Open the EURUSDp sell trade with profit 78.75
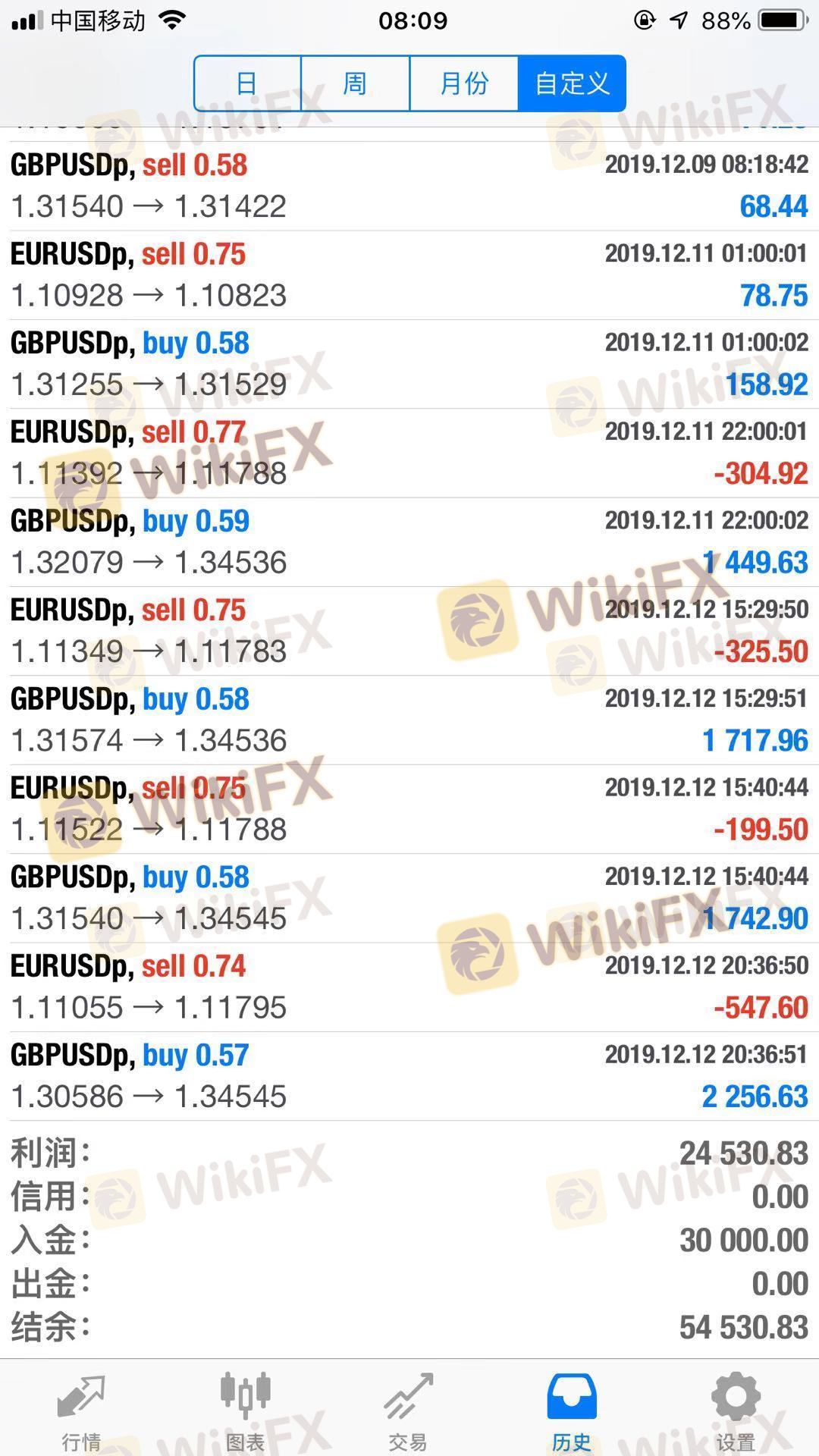The image size is (819, 1456). (x=409, y=275)
